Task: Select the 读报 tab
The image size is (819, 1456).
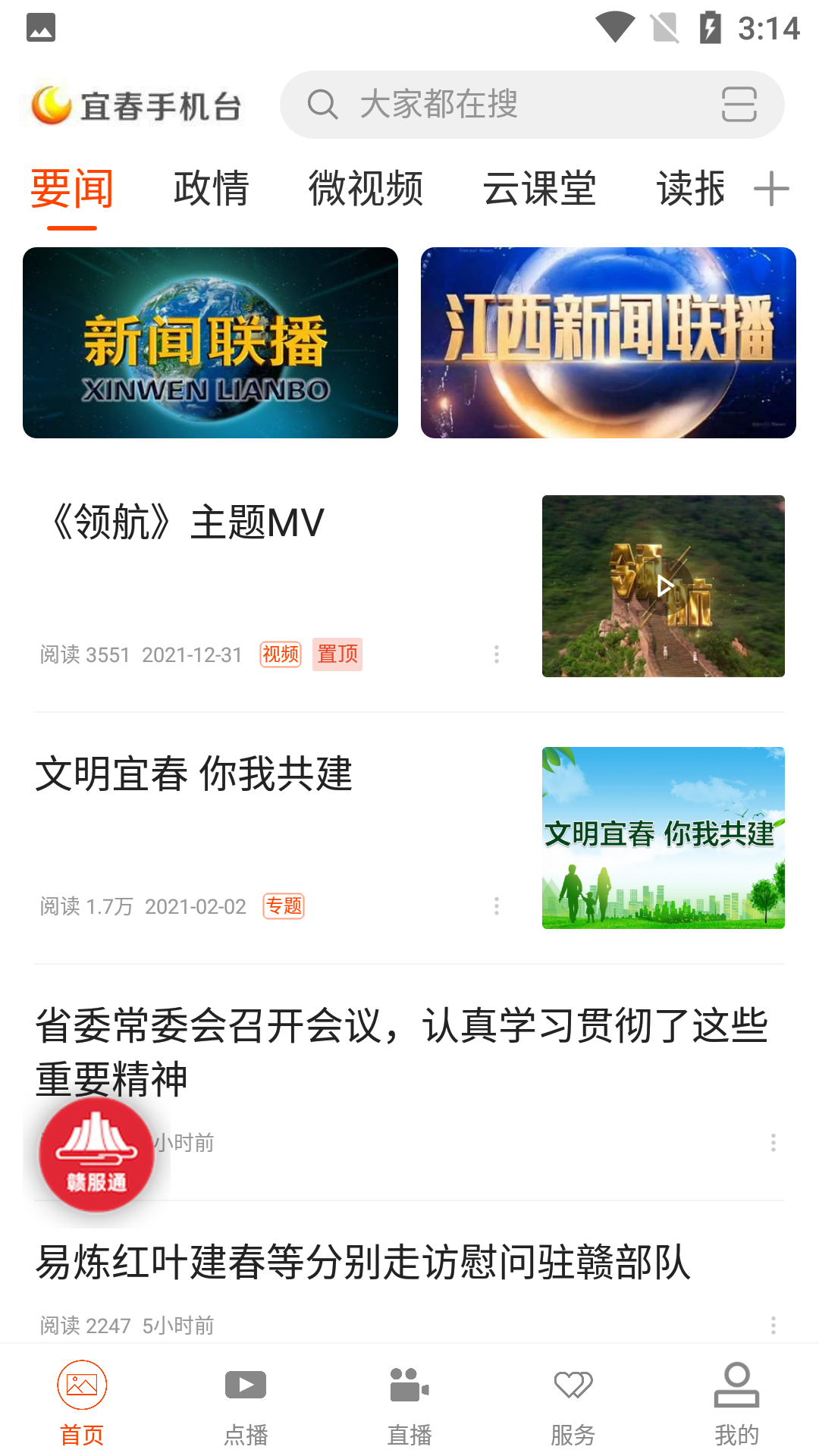Action: [x=690, y=189]
